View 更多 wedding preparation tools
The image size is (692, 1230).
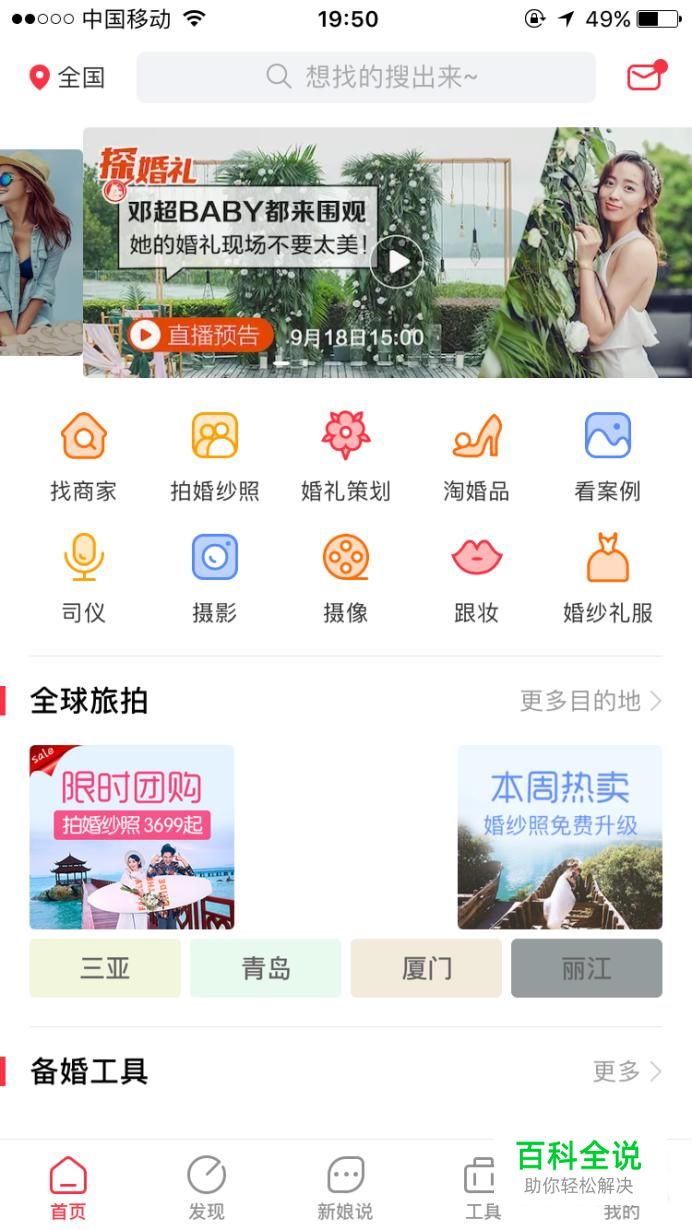tap(628, 1072)
